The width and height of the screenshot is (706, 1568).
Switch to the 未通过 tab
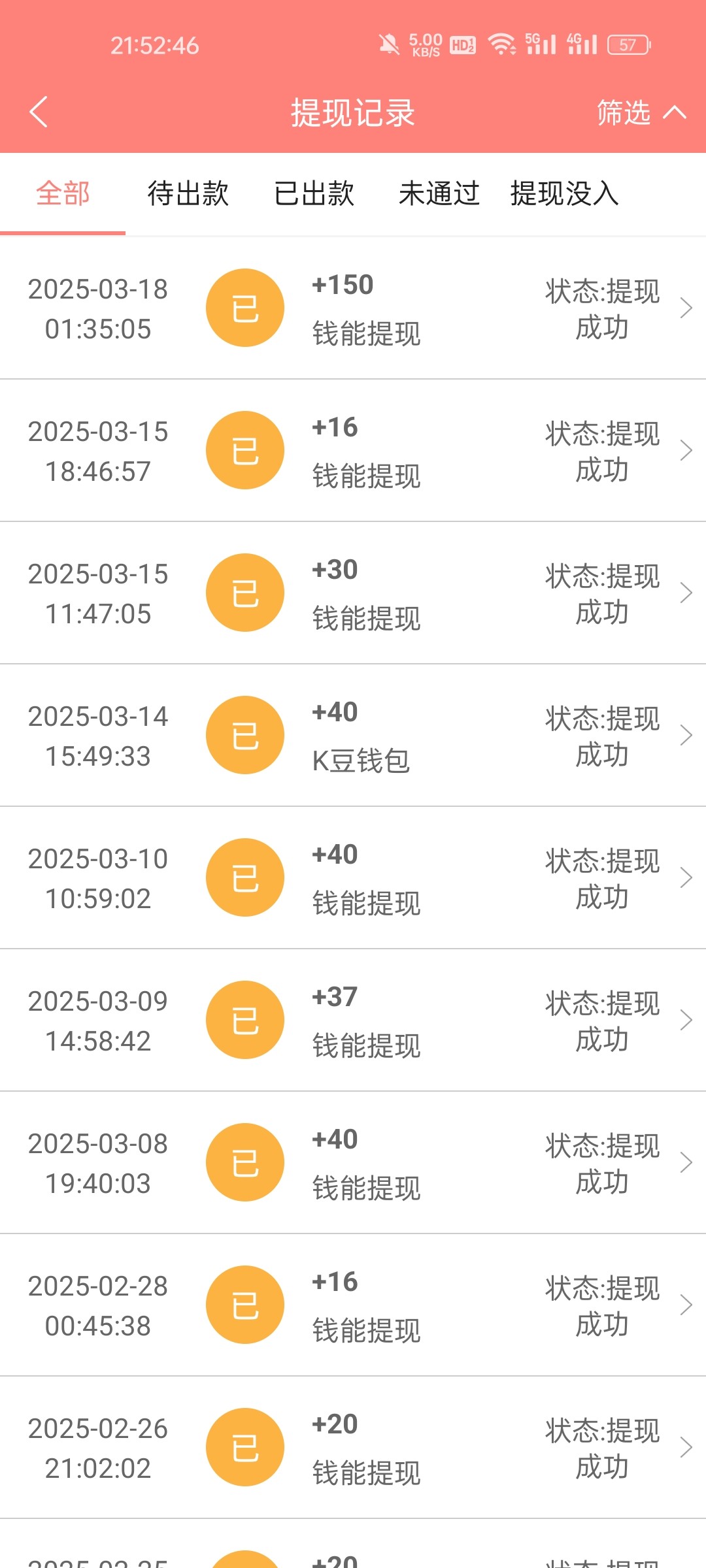439,193
